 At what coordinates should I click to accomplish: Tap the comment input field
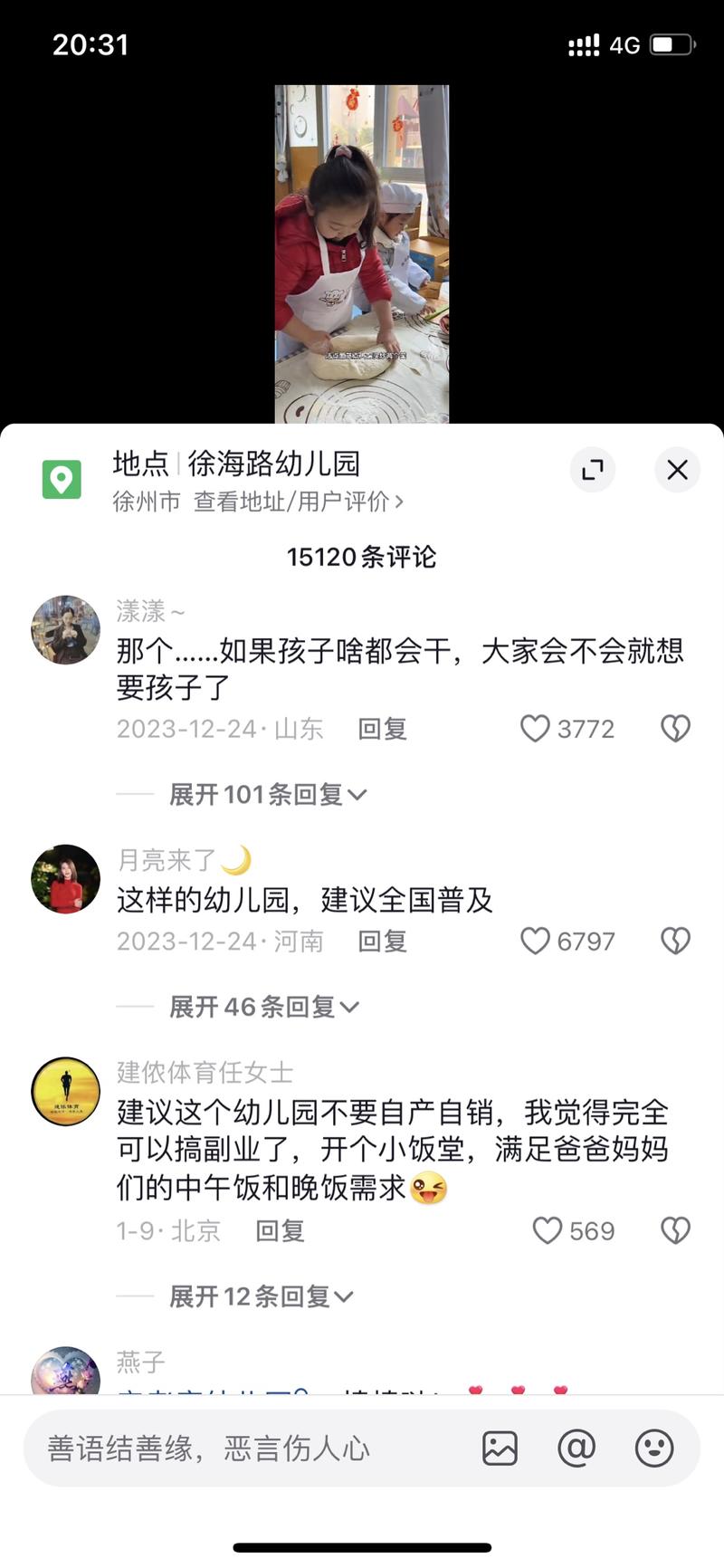pos(244,1448)
